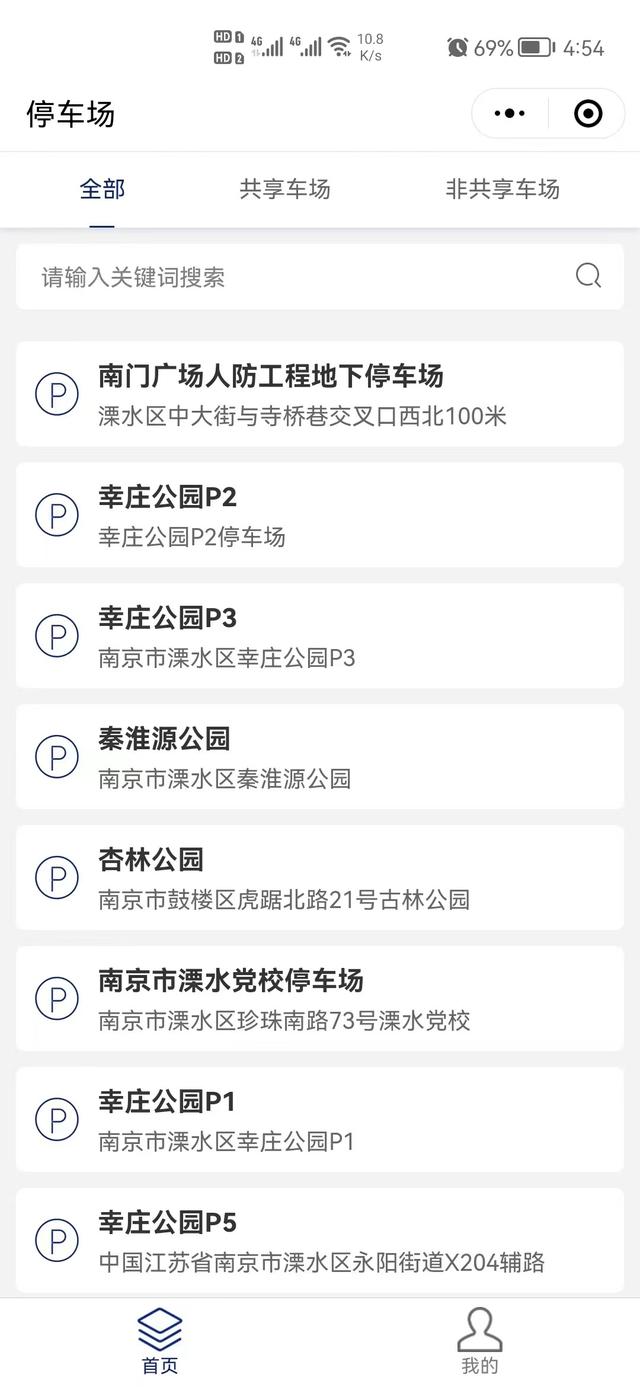This screenshot has height=1387, width=640.
Task: Close the mini program with the circle icon
Action: (x=588, y=114)
